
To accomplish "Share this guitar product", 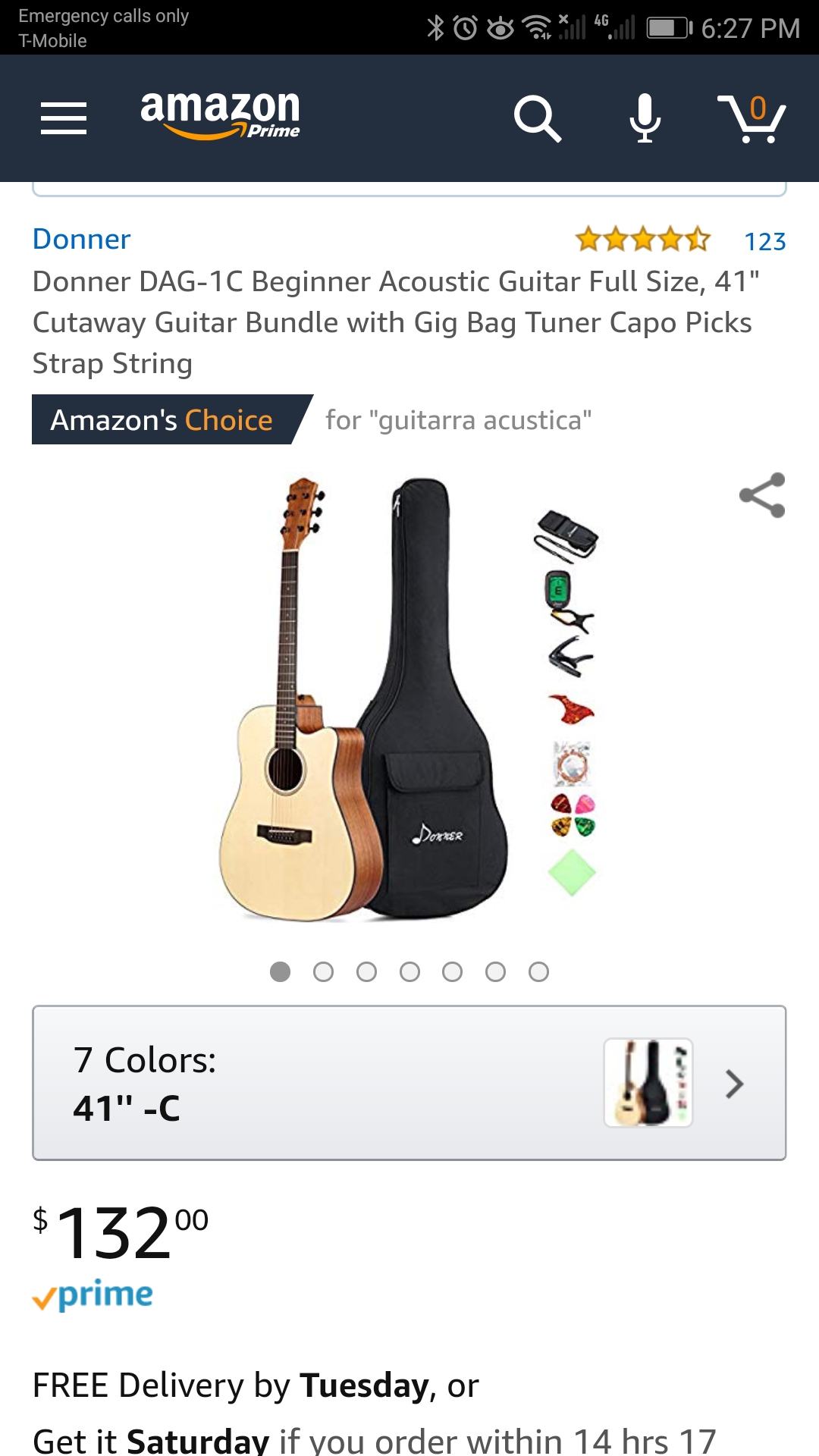I will click(x=762, y=495).
